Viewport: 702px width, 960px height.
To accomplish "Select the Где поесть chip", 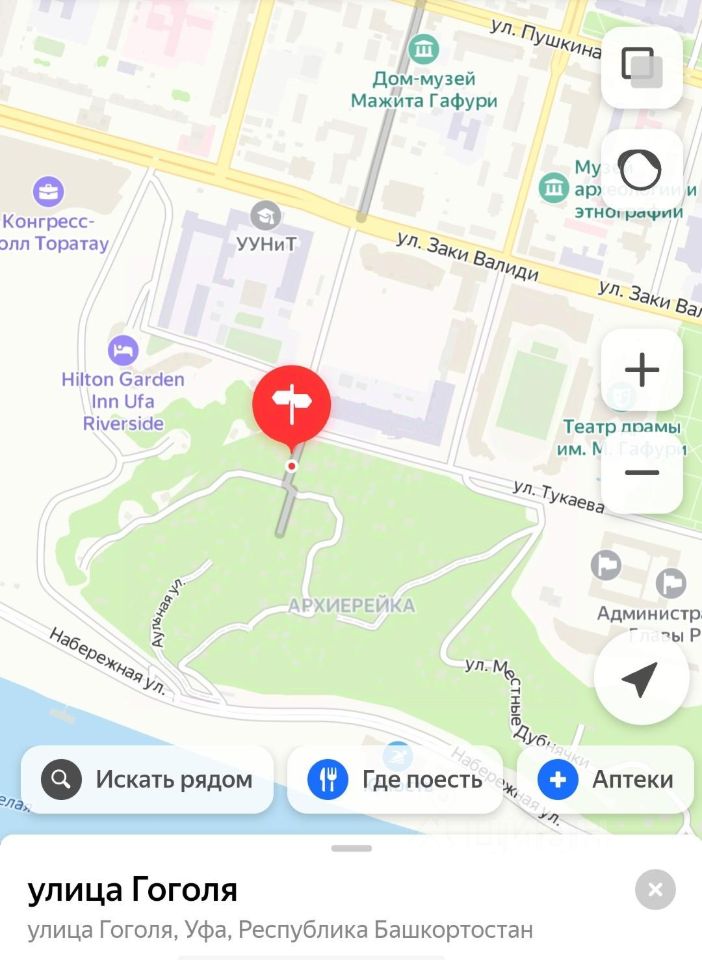I will (395, 779).
